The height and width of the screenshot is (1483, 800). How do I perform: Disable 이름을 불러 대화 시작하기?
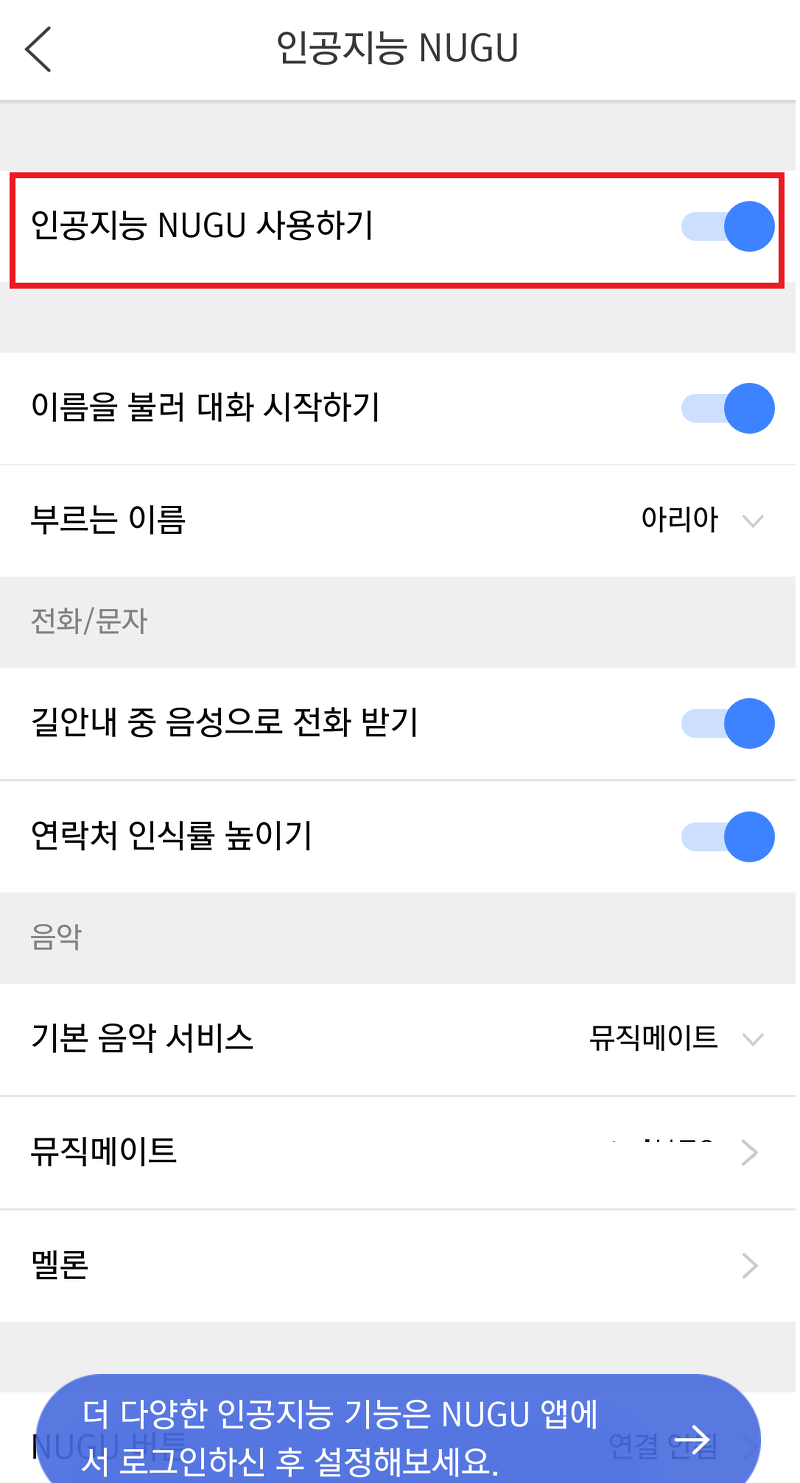[728, 408]
